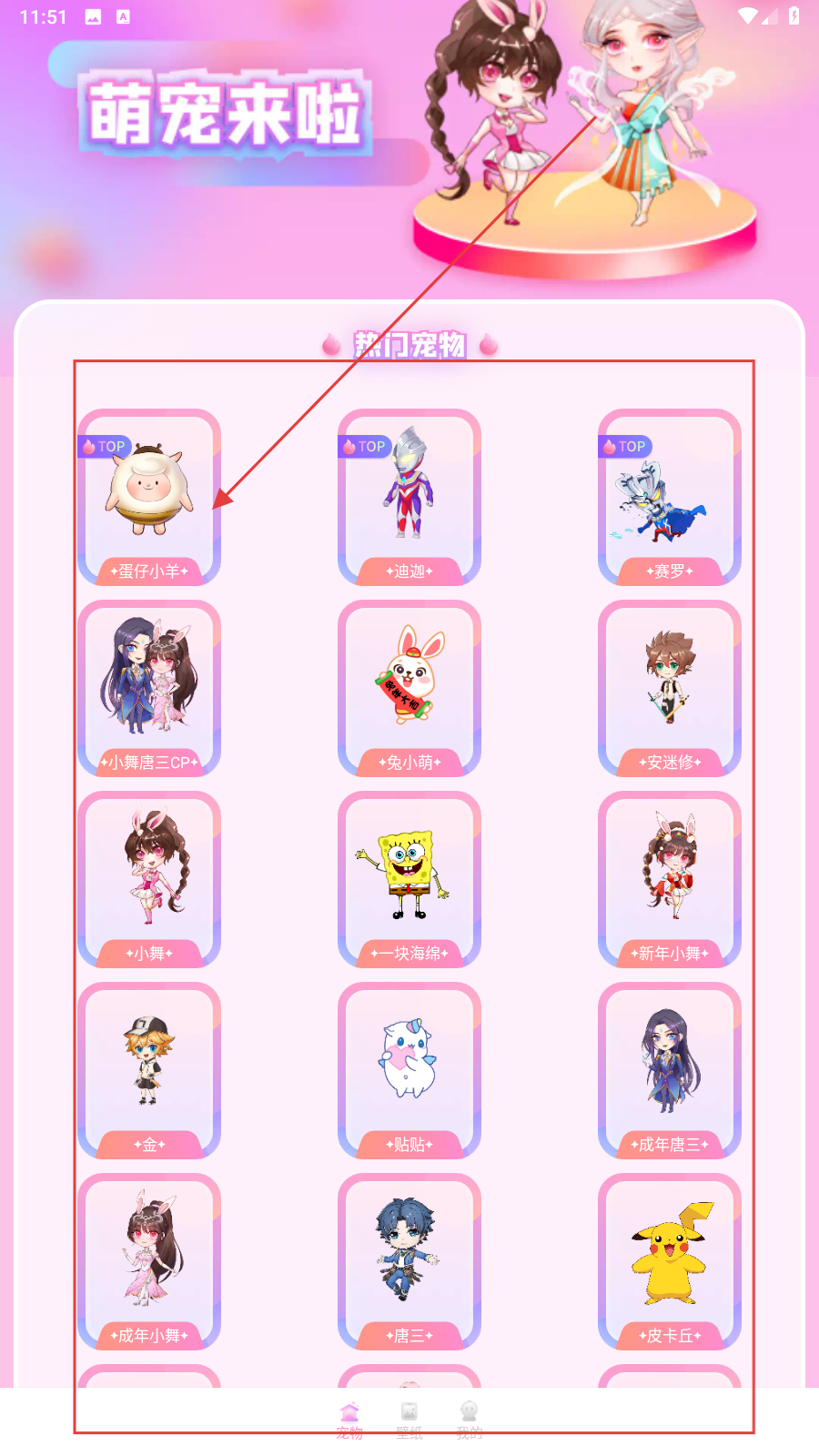Go to the 我的 profile tab
This screenshot has width=819, height=1456.
click(469, 1420)
